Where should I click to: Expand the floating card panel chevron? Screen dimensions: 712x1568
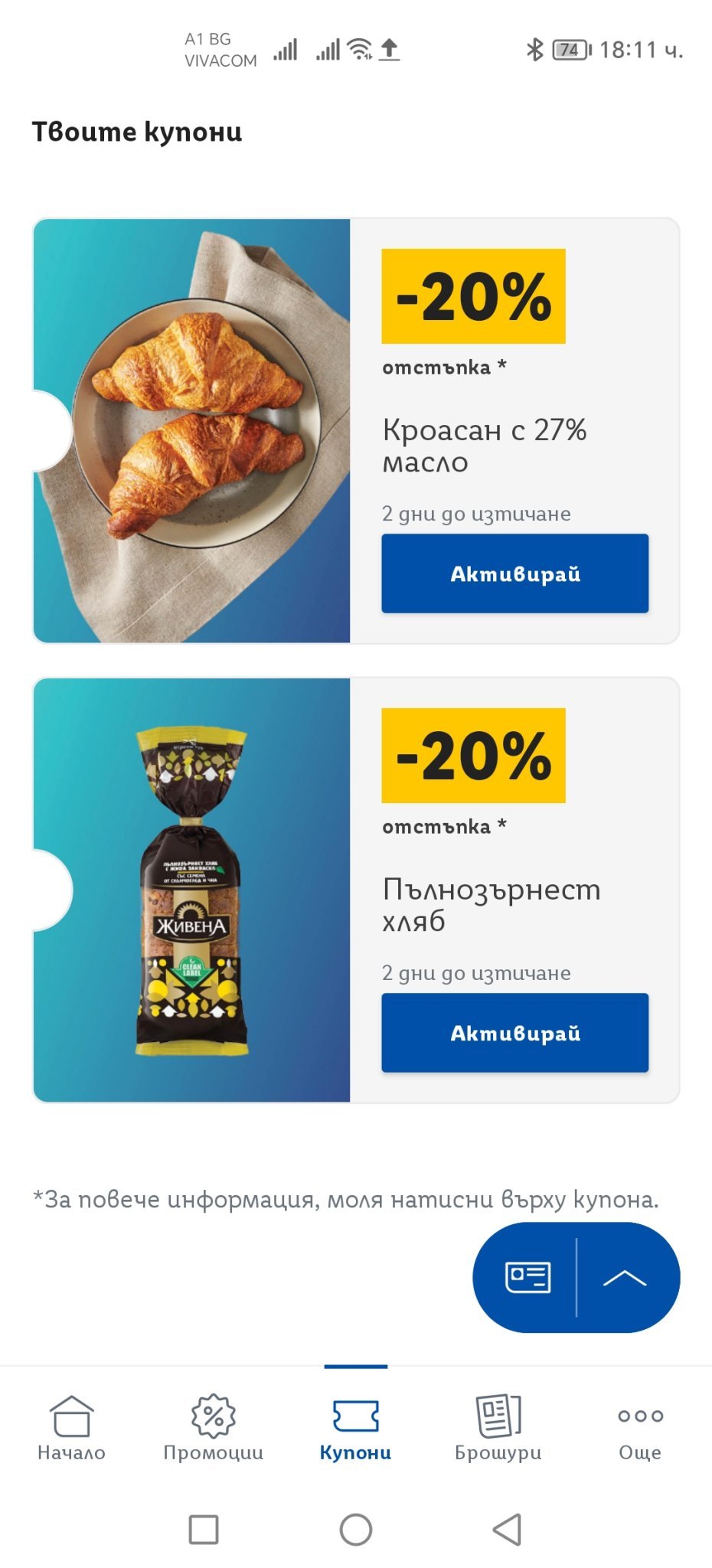click(x=625, y=1277)
